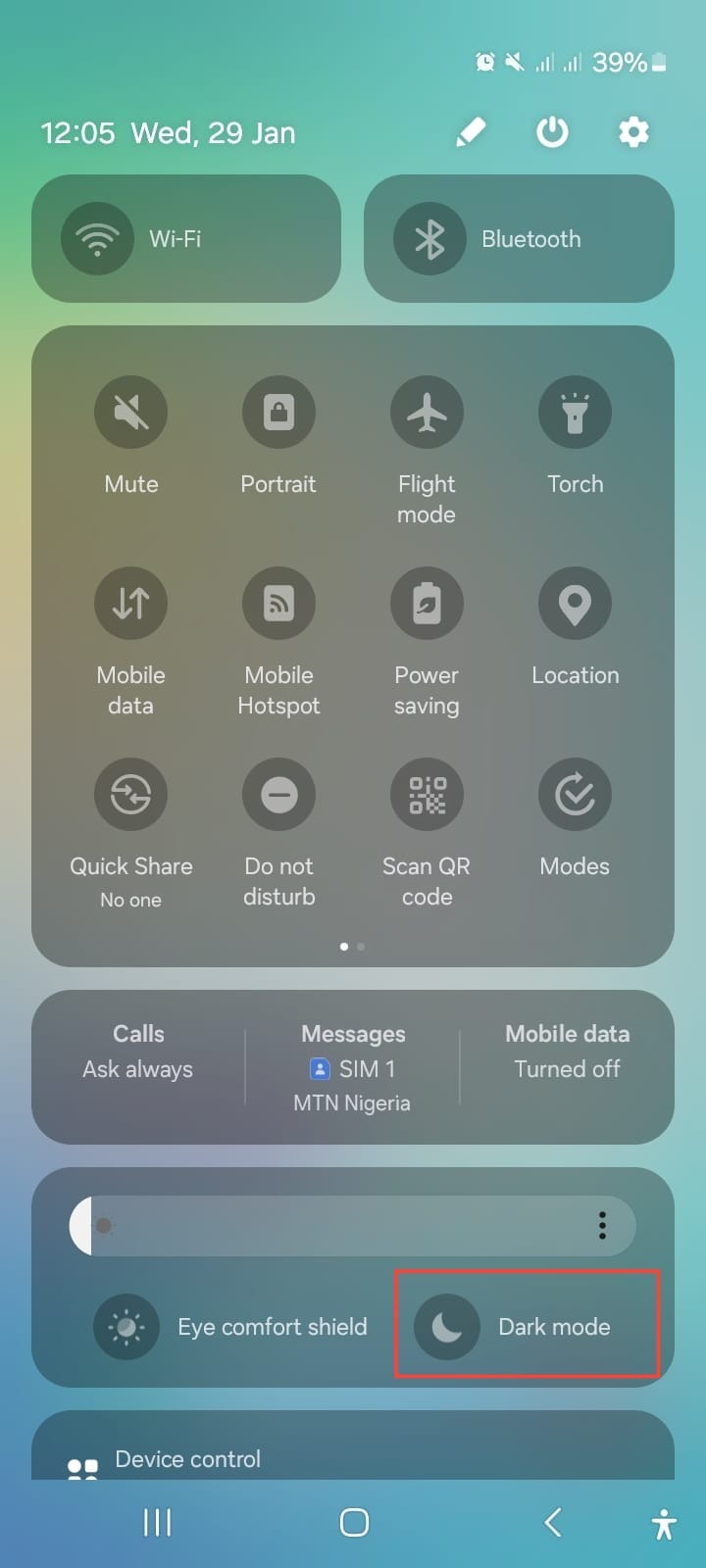Viewport: 706px width, 1568px height.
Task: Turn on Eye comfort shield
Action: click(126, 1327)
